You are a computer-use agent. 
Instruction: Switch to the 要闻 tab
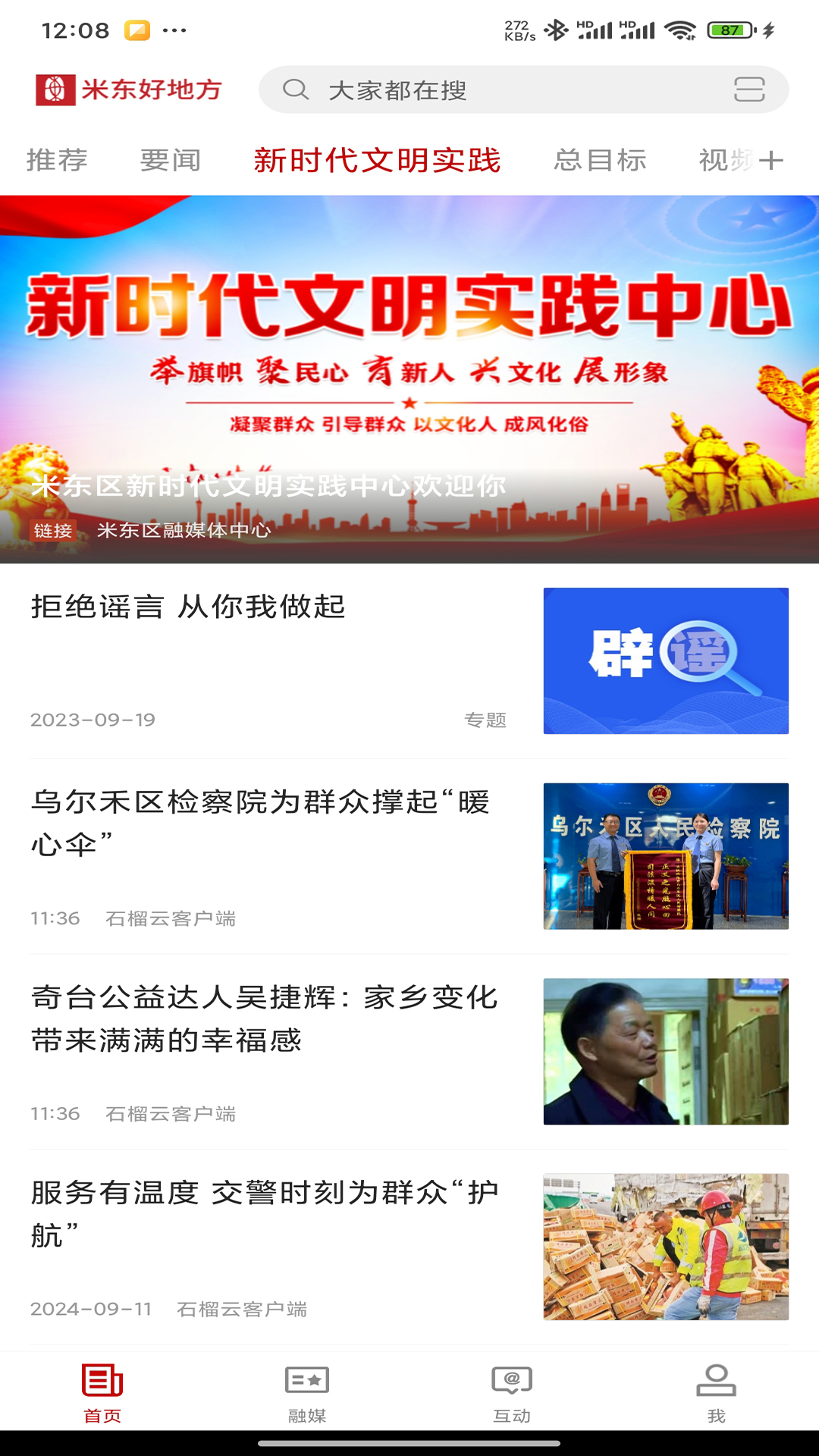[171, 160]
